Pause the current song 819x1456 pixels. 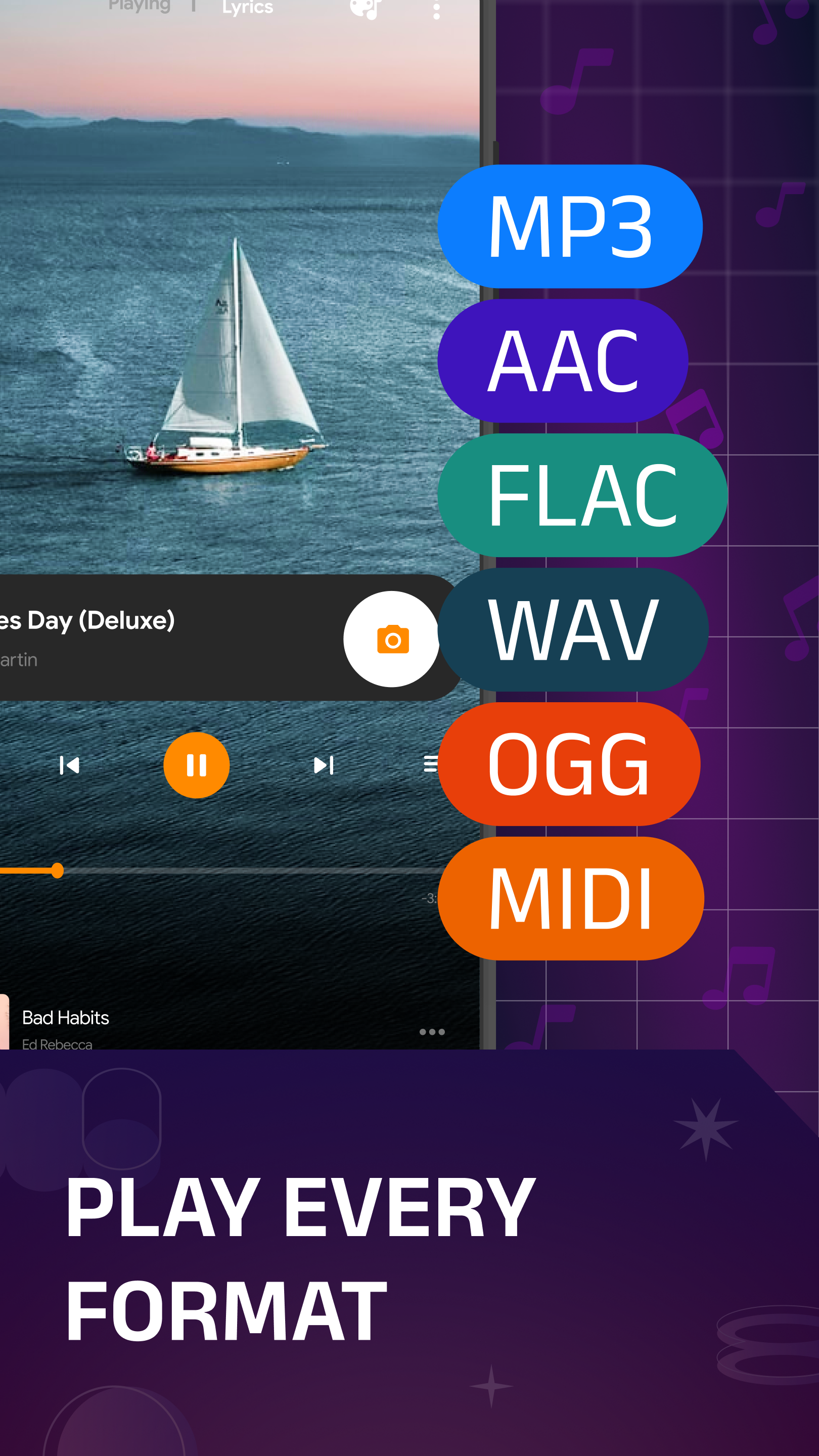tap(197, 764)
